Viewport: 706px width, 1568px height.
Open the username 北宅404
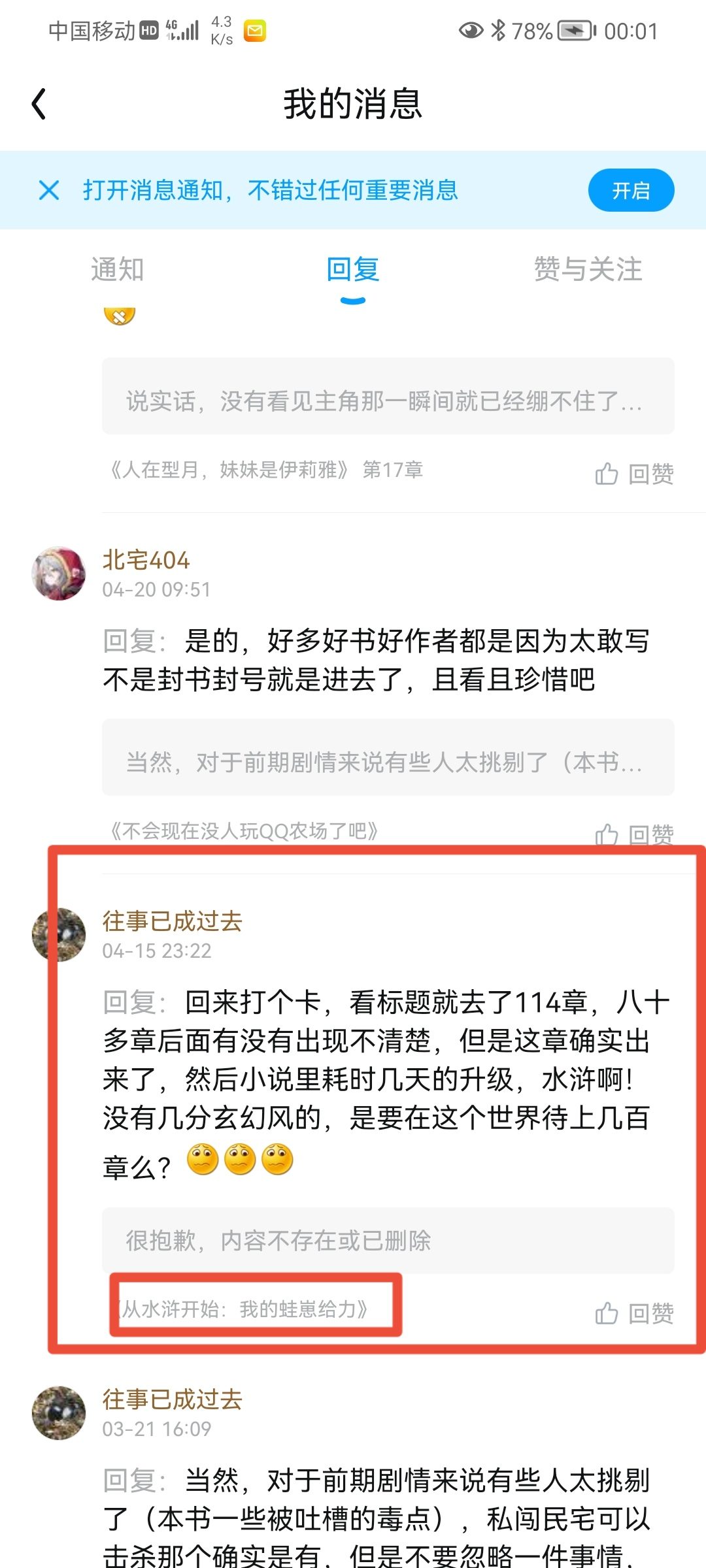(146, 560)
